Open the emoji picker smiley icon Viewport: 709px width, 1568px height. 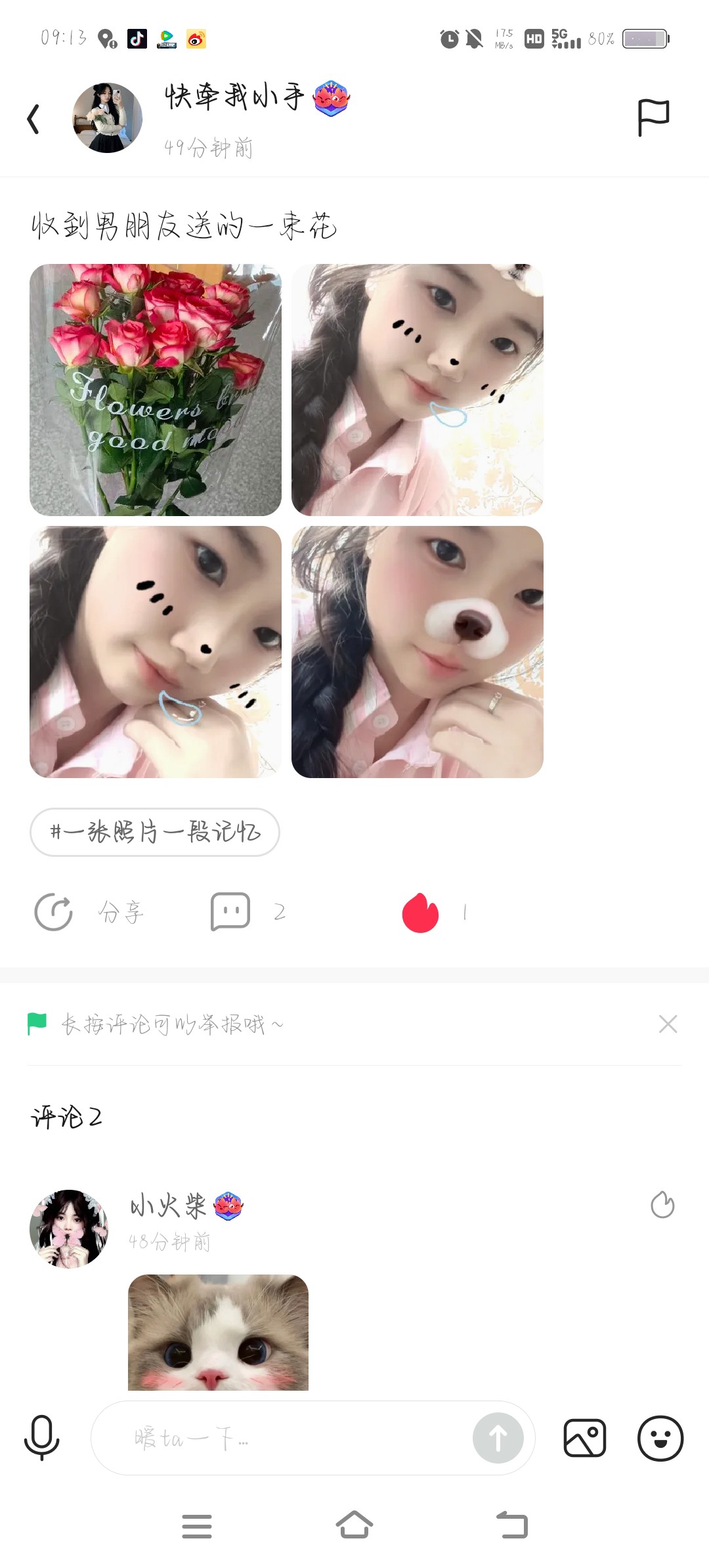coord(660,1438)
